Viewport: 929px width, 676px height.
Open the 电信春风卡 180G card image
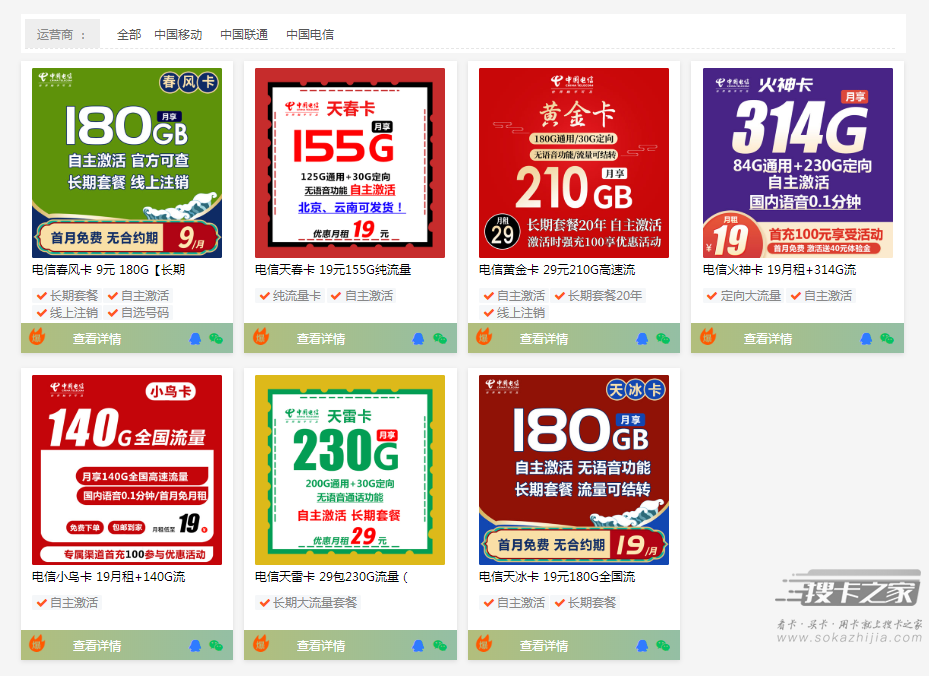(127, 163)
